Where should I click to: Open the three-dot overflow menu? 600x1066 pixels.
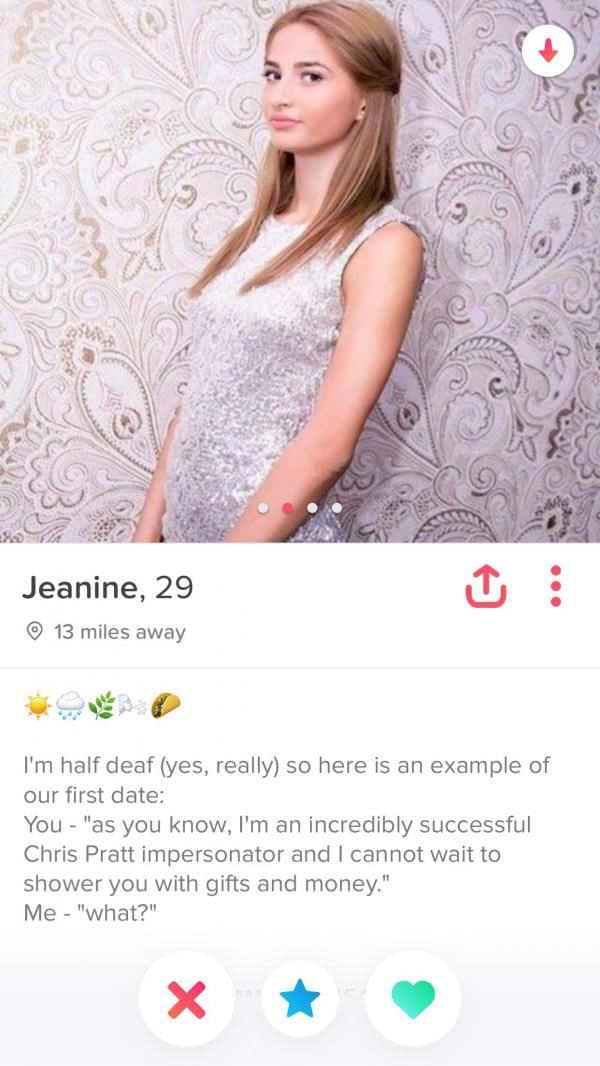(557, 587)
